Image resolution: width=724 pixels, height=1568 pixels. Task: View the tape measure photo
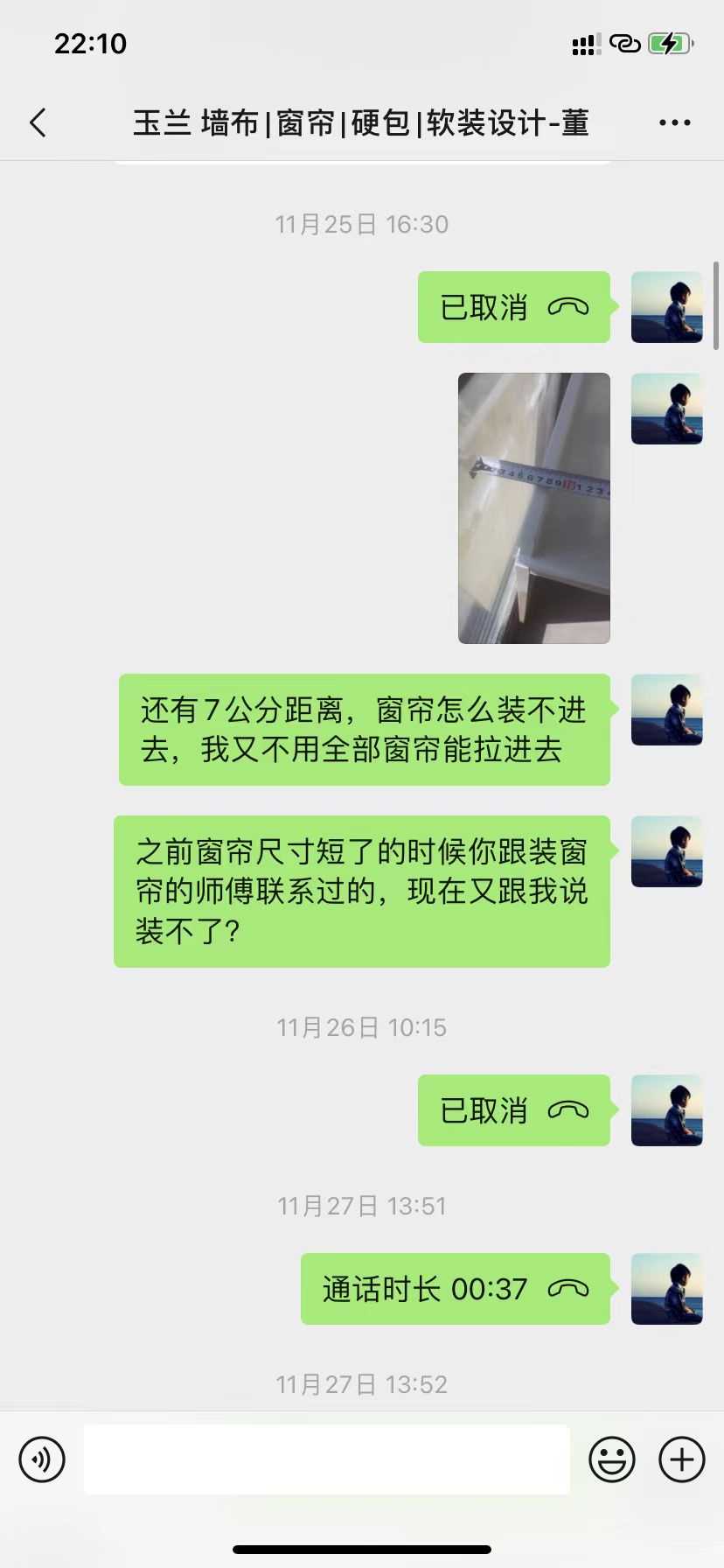[533, 507]
